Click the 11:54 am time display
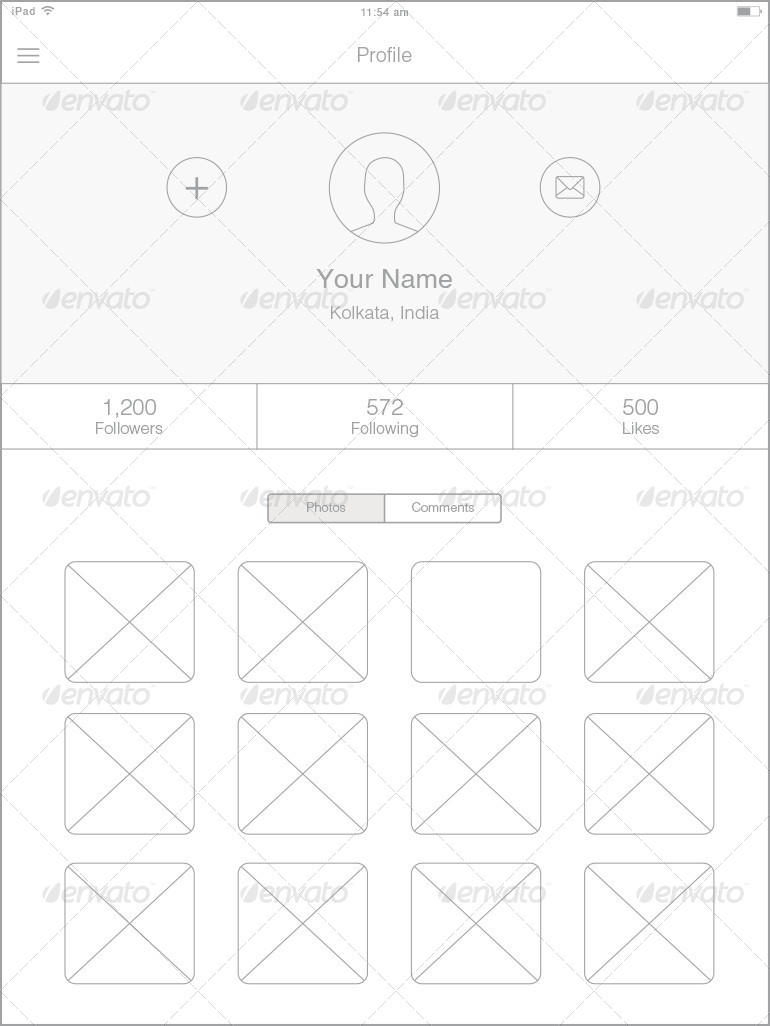This screenshot has height=1026, width=770. pos(384,11)
